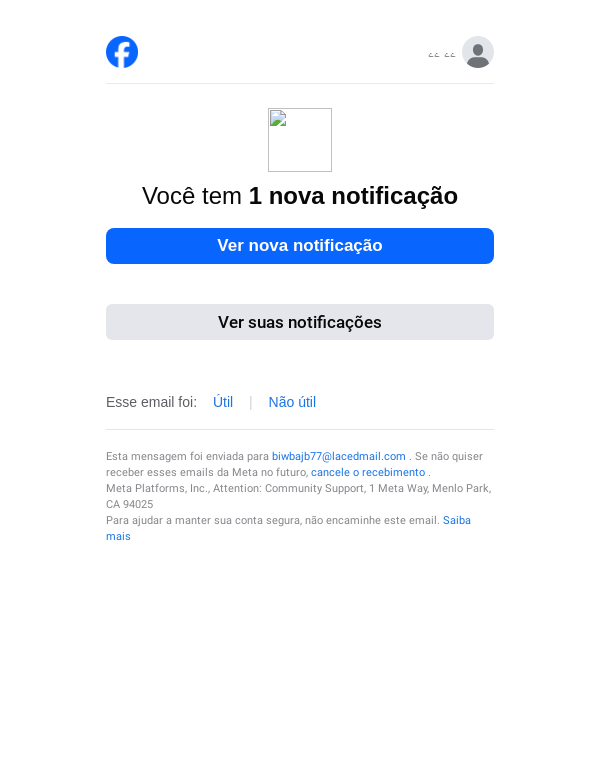Tap the Ver nova notificação button
This screenshot has width=600, height=768.
300,246
